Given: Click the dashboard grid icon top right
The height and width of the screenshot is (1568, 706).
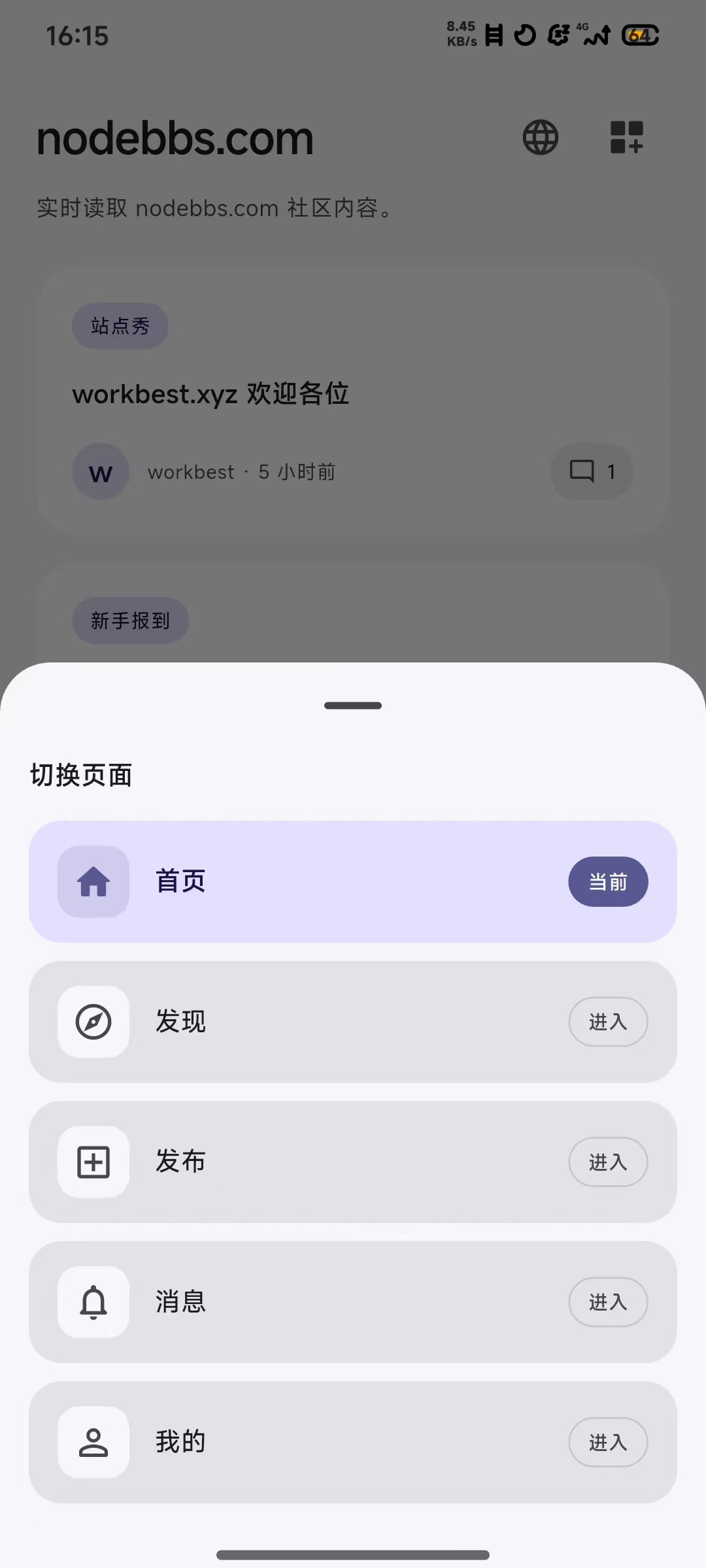Looking at the screenshot, I should [626, 137].
